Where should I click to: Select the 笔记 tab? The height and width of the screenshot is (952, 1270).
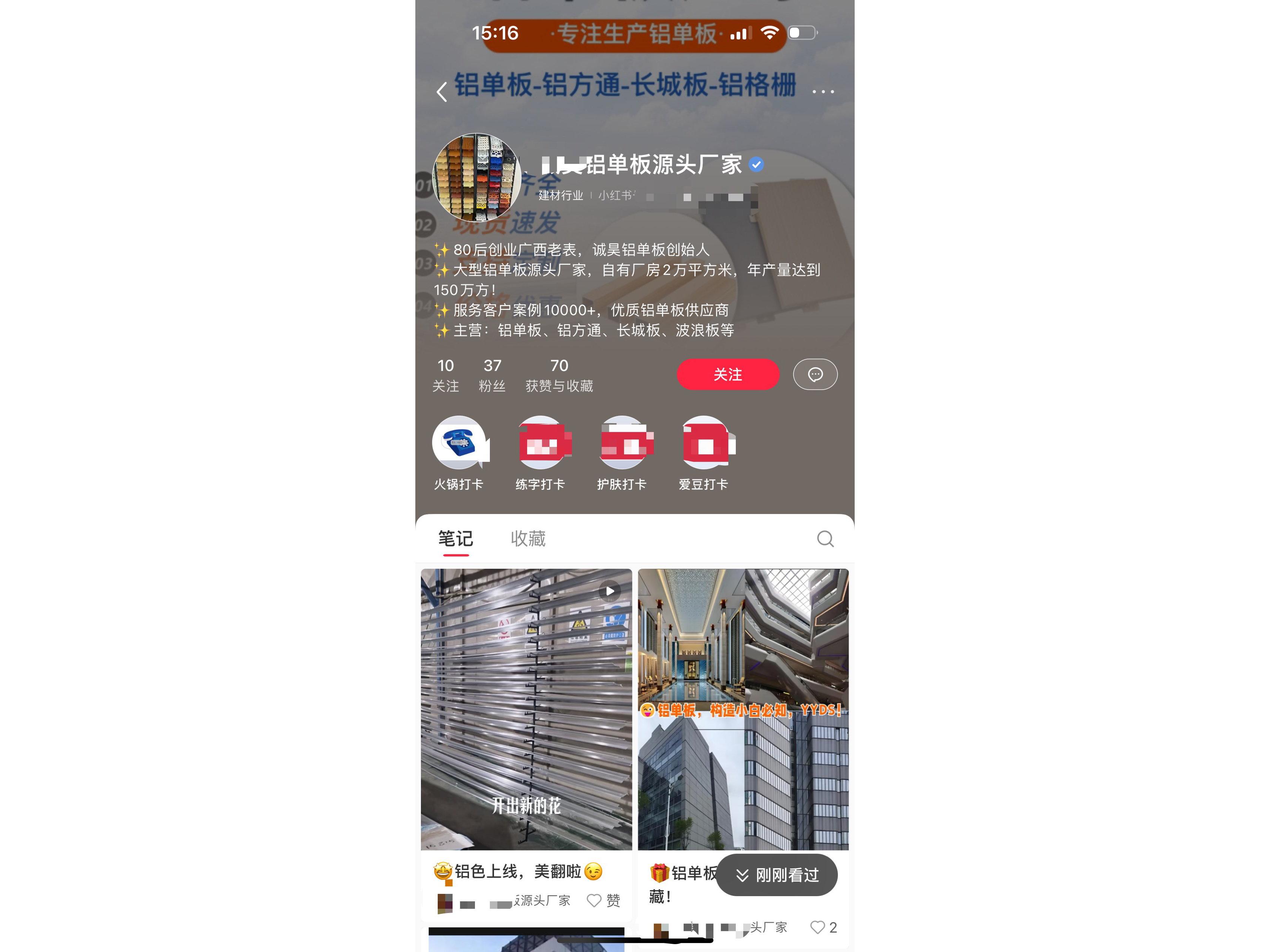tap(456, 538)
